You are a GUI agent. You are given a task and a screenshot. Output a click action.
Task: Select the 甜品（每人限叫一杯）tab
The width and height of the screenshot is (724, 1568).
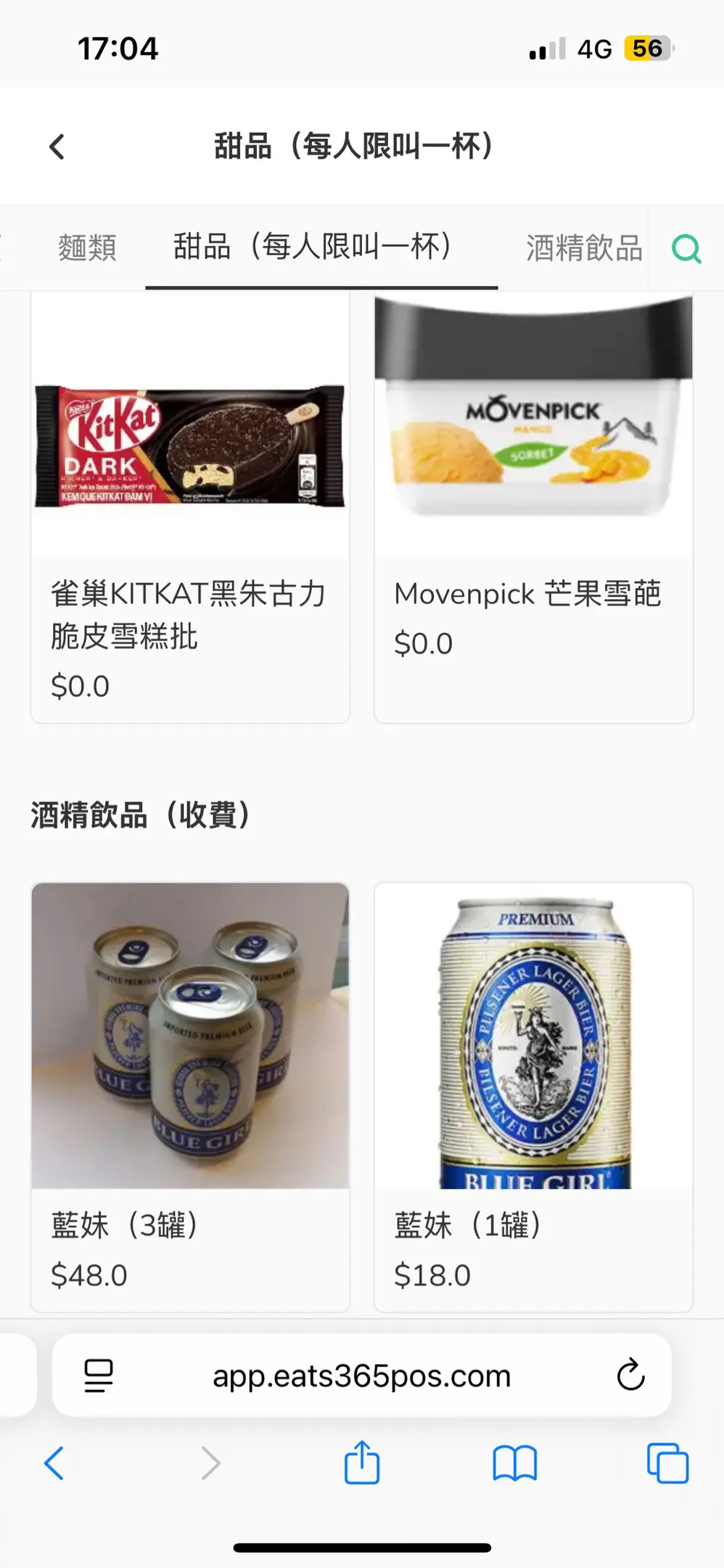click(313, 248)
